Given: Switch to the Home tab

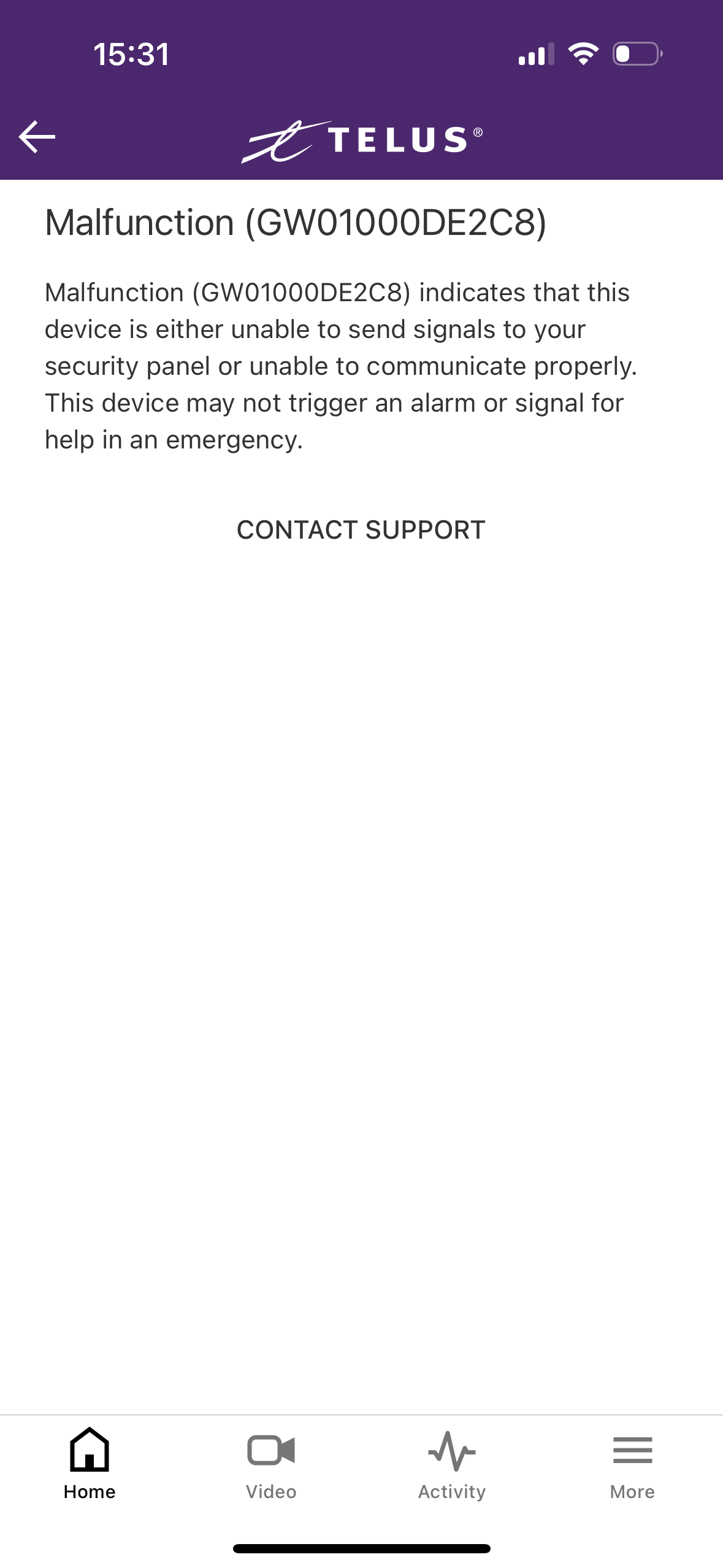Looking at the screenshot, I should (x=90, y=1465).
